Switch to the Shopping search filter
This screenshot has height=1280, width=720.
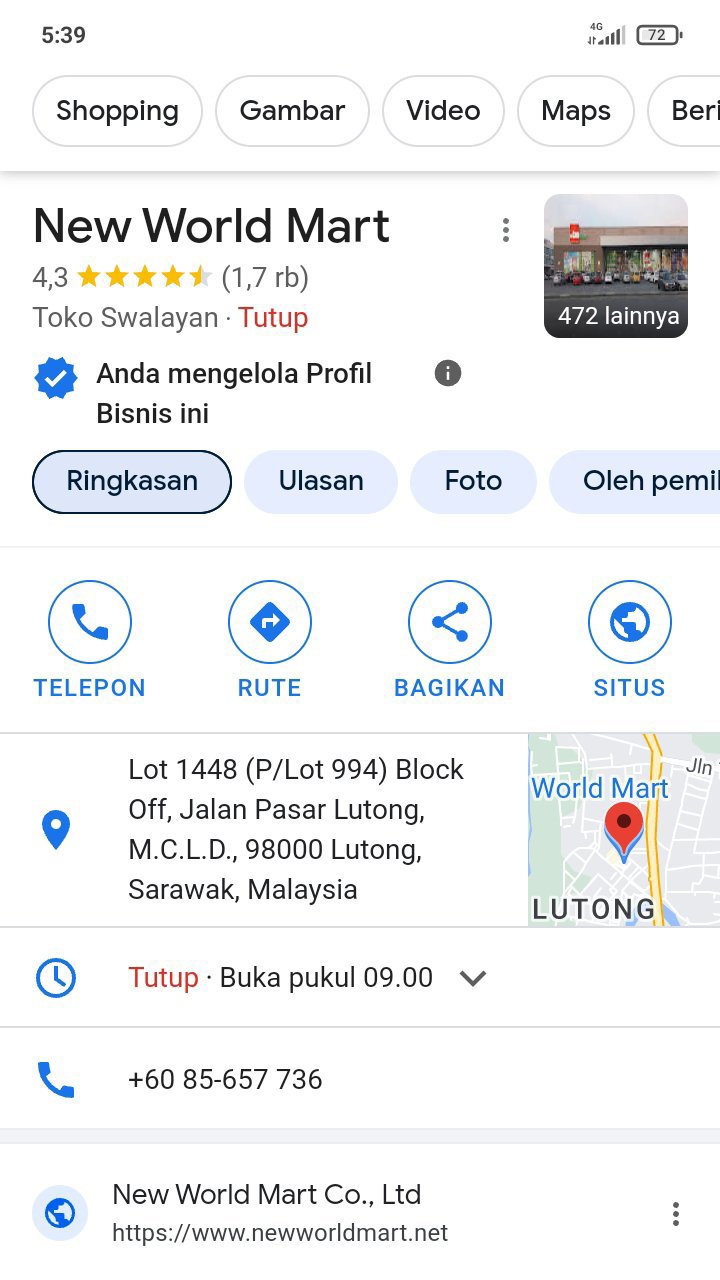coord(117,111)
